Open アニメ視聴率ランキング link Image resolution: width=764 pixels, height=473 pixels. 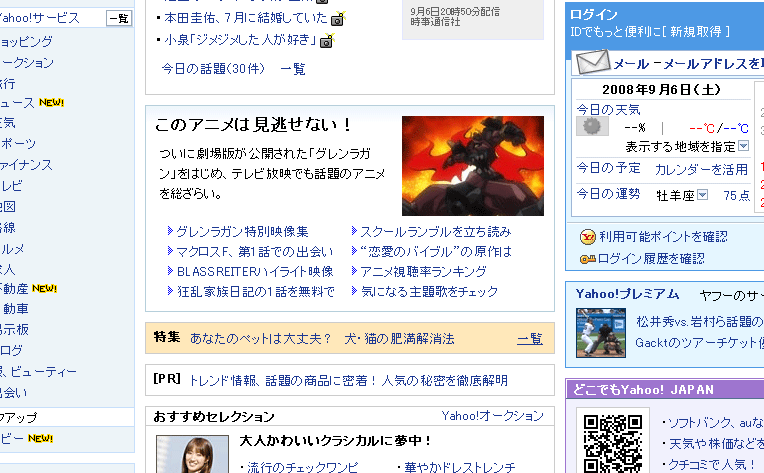pyautogui.click(x=423, y=272)
